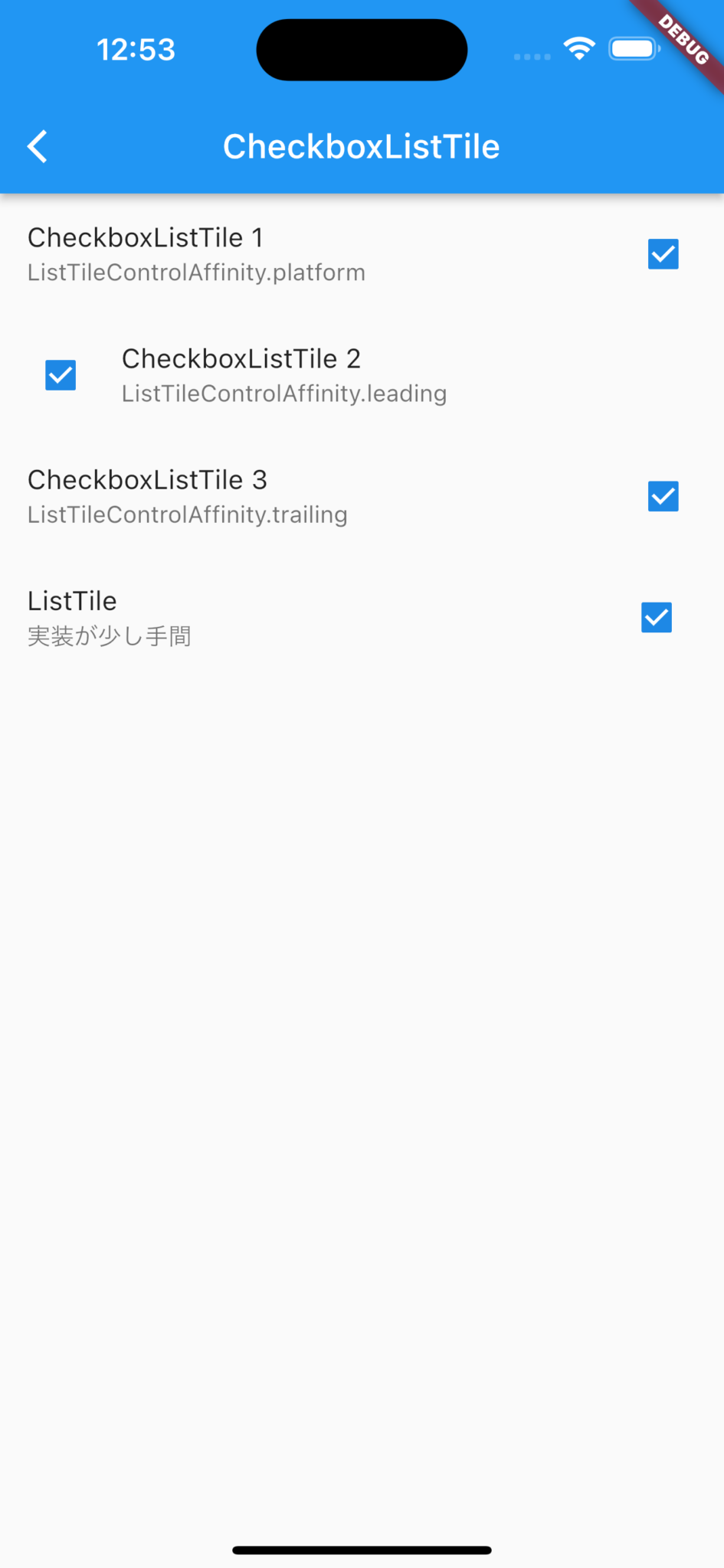Image resolution: width=724 pixels, height=1568 pixels.
Task: Click the 実装が少し手間 subtitle text
Action: coord(109,635)
